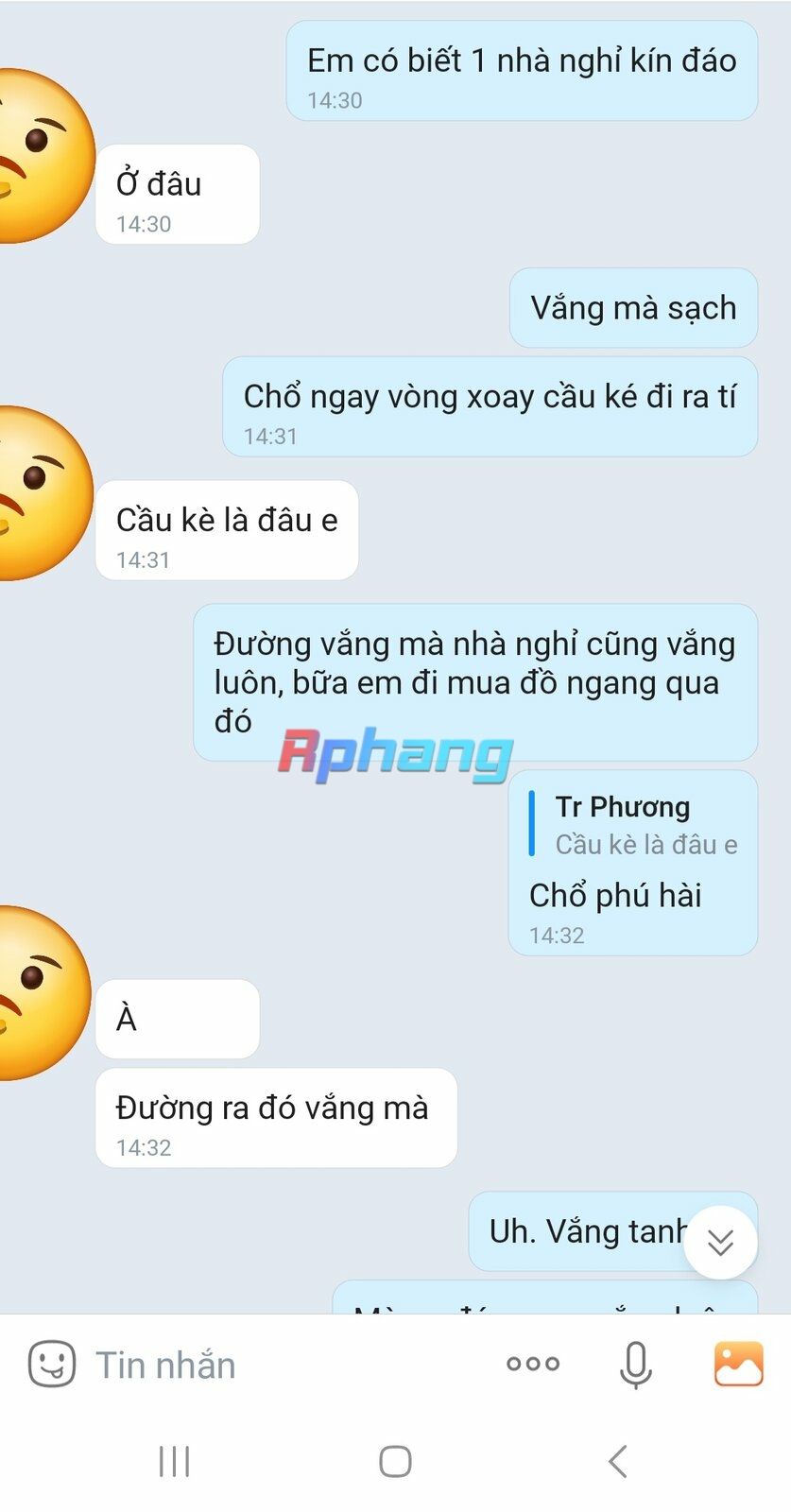Viewport: 791px width, 1512px height.
Task: Open the three-dot more options
Action: point(533,1364)
